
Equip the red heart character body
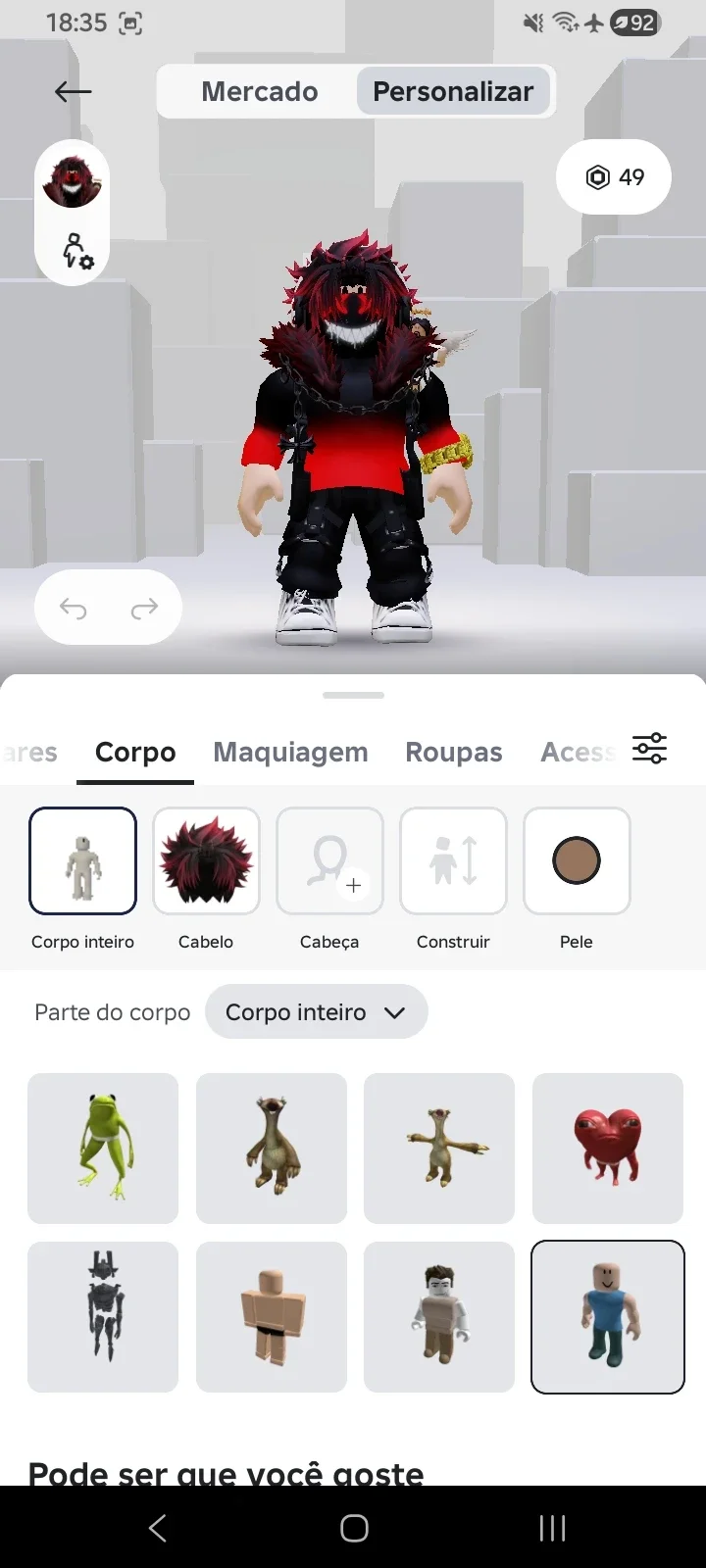[x=608, y=1149]
